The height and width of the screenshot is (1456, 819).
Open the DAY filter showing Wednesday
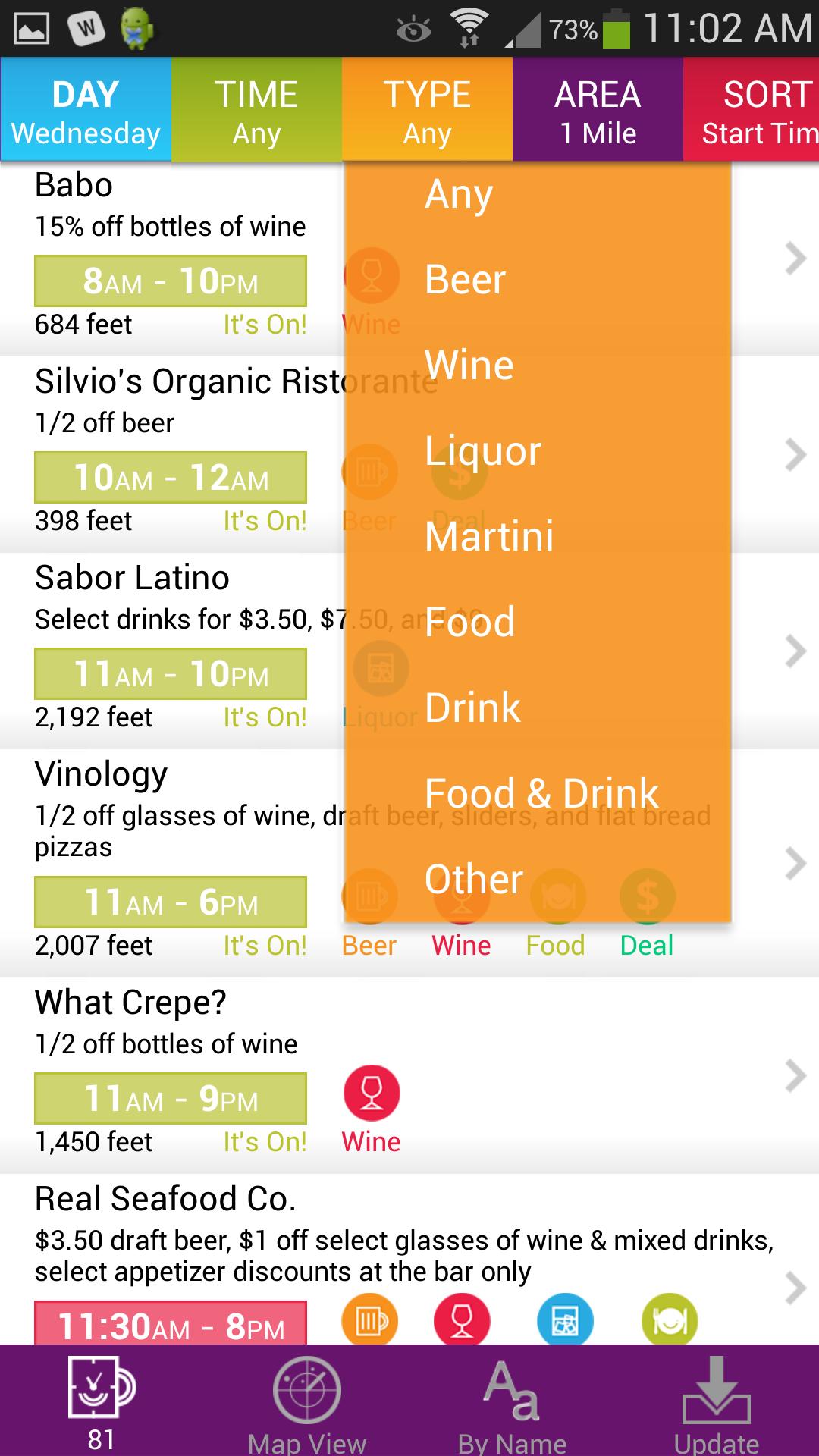85,108
